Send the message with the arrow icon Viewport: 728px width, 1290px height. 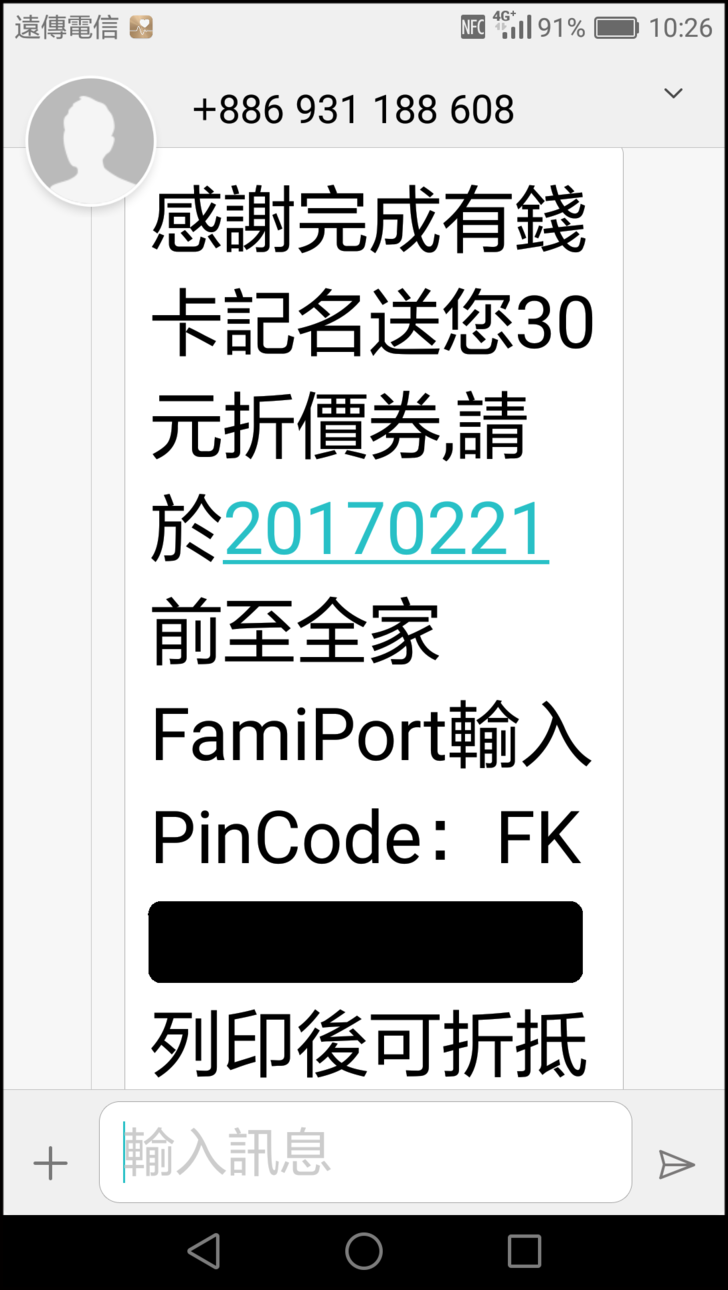coord(676,1164)
